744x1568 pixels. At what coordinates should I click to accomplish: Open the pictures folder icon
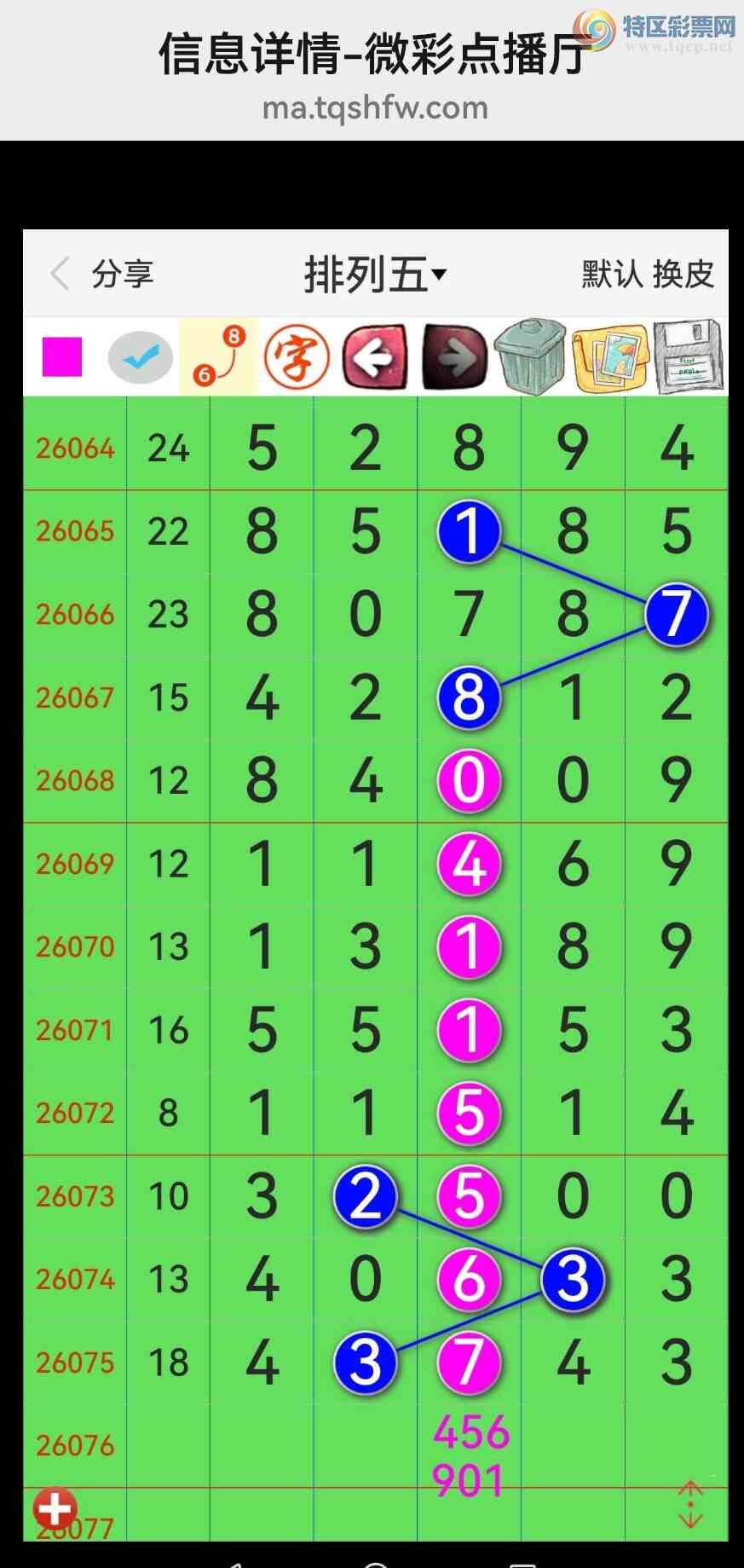coord(610,356)
